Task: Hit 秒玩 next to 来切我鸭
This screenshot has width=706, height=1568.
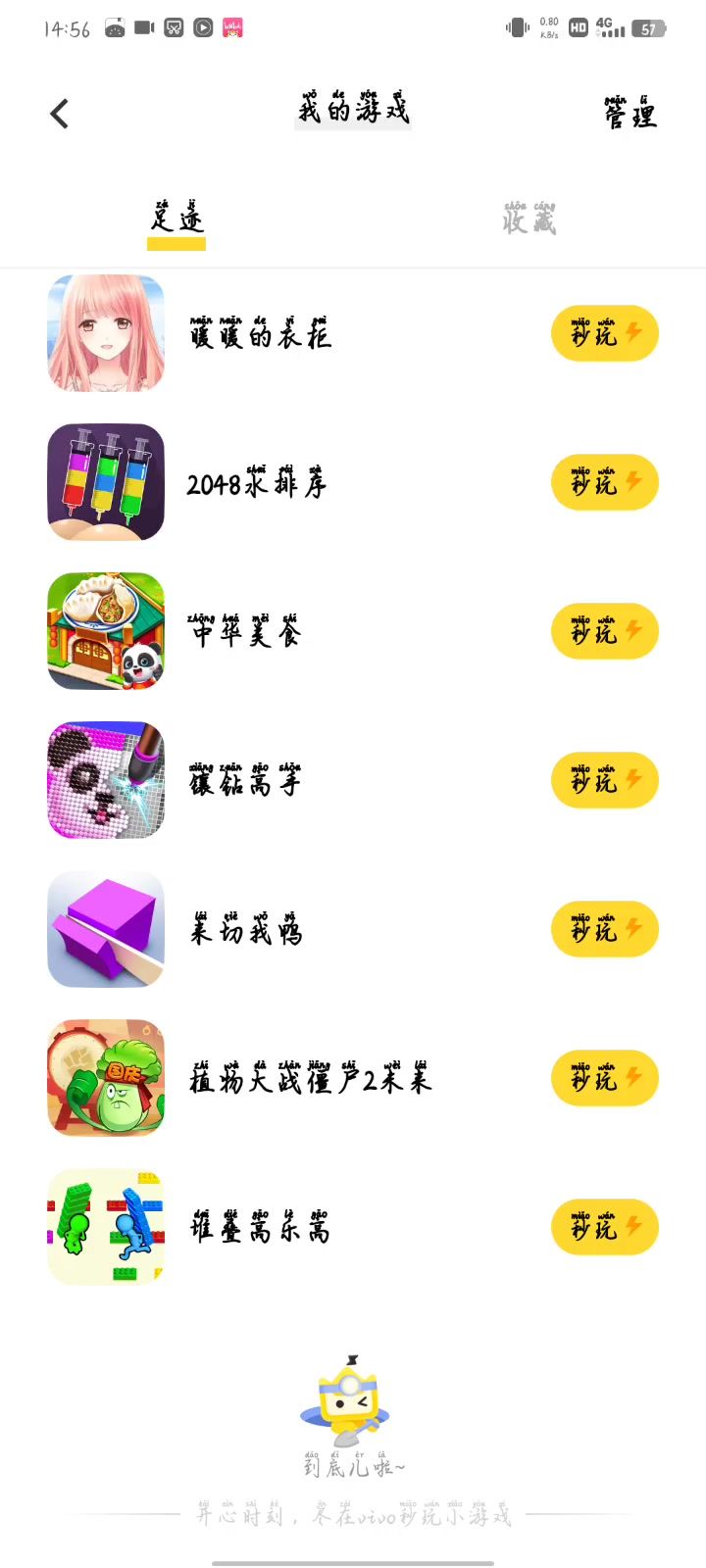Action: click(604, 930)
